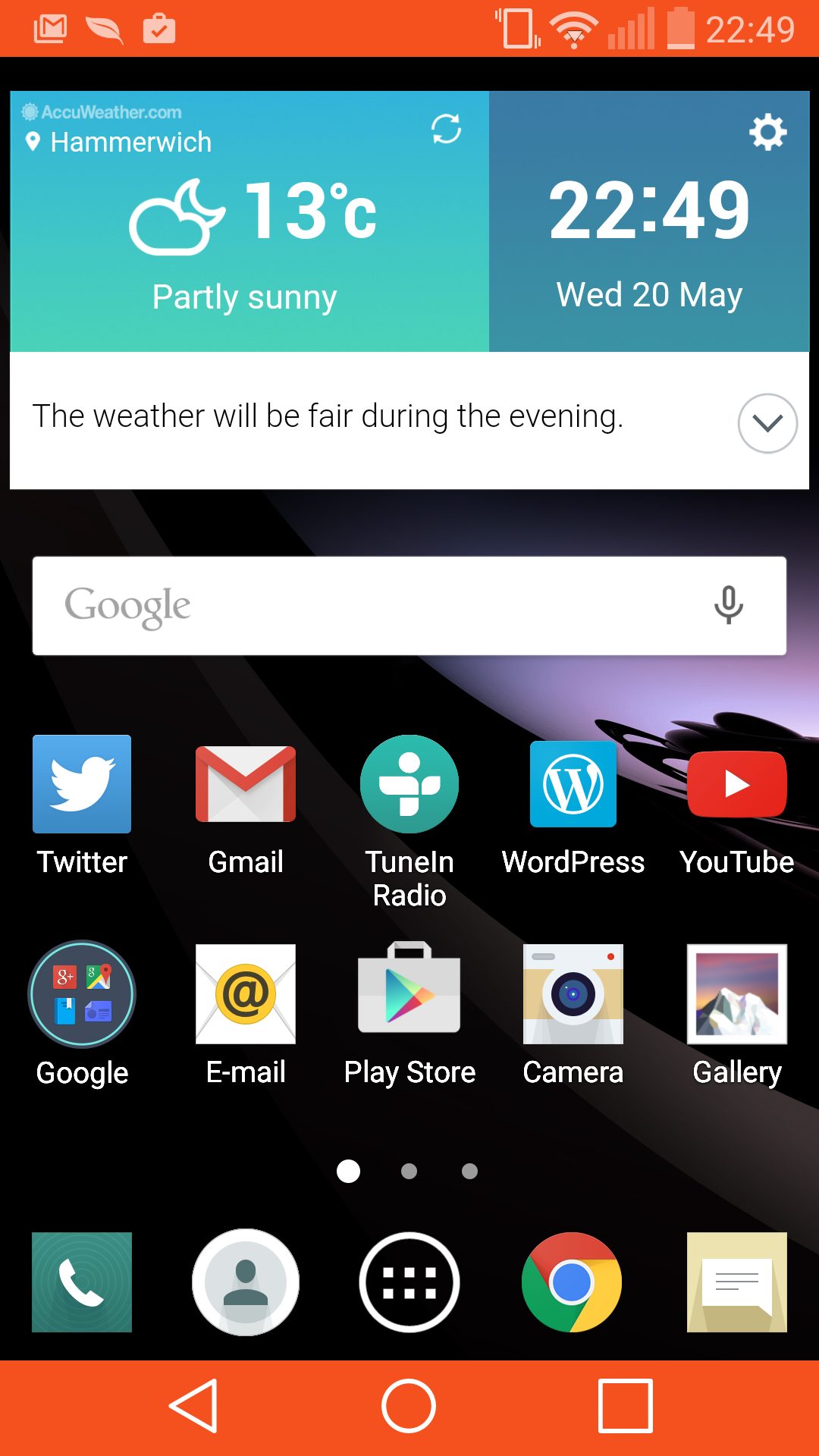This screenshot has height=1456, width=819.
Task: Open YouTube
Action: point(737,807)
